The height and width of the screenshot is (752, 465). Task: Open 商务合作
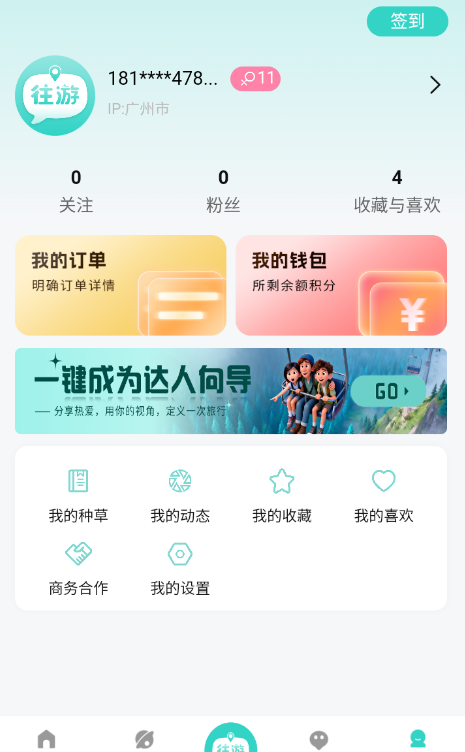pyautogui.click(x=78, y=569)
